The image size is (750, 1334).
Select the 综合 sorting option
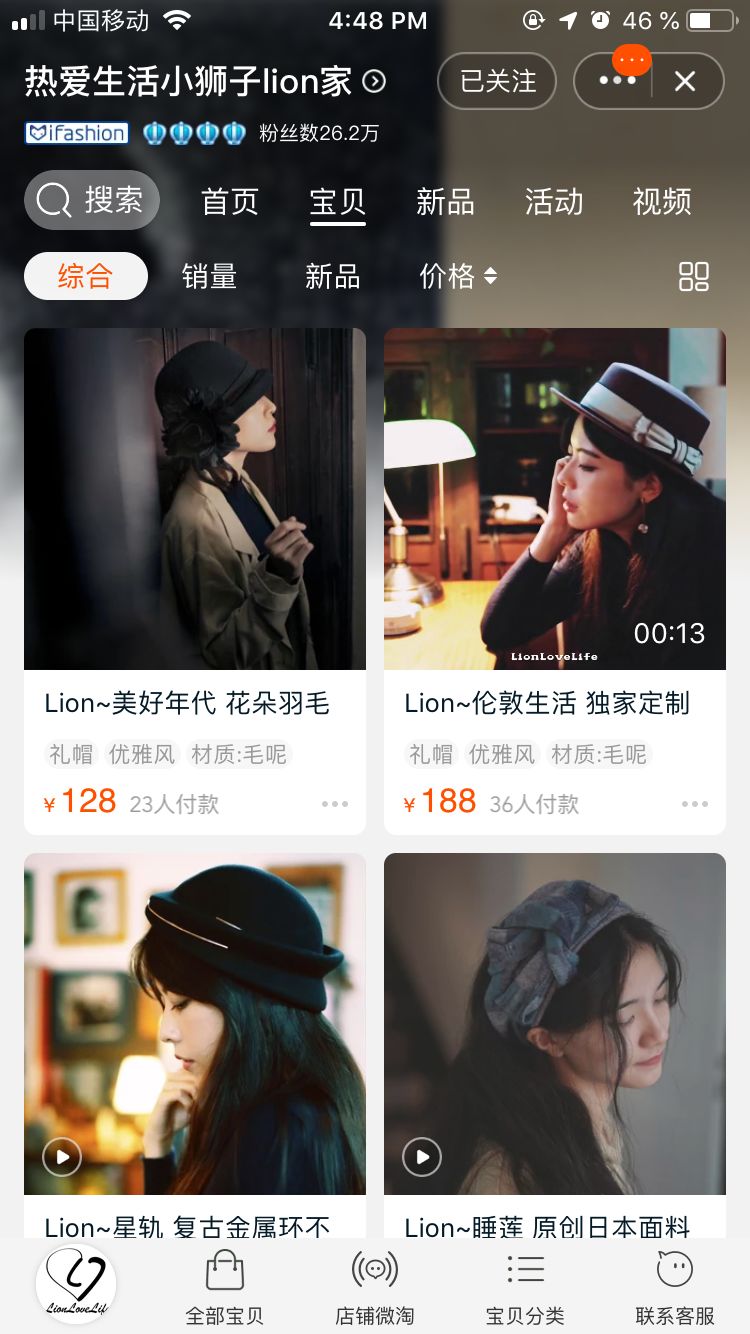[85, 276]
